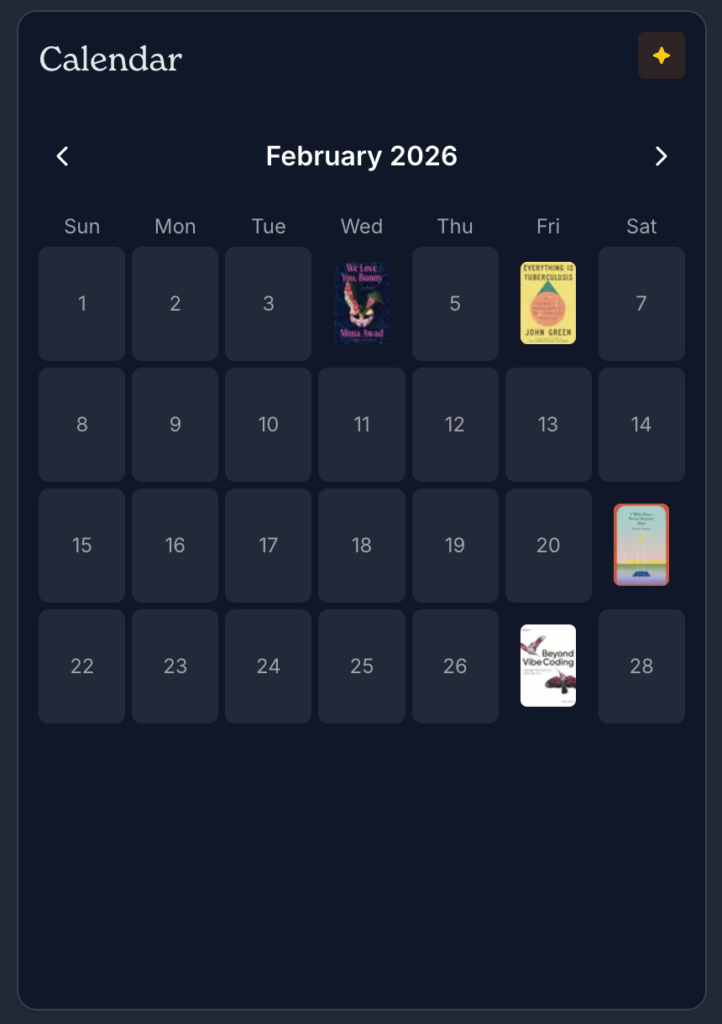Choose the 28th on the calendar
Viewport: 722px width, 1024px height.
click(641, 667)
